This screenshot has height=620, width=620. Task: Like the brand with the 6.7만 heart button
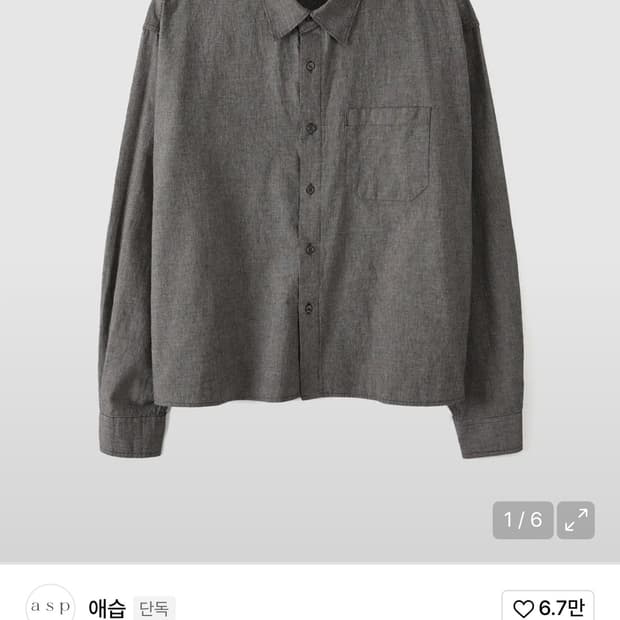coord(548,607)
